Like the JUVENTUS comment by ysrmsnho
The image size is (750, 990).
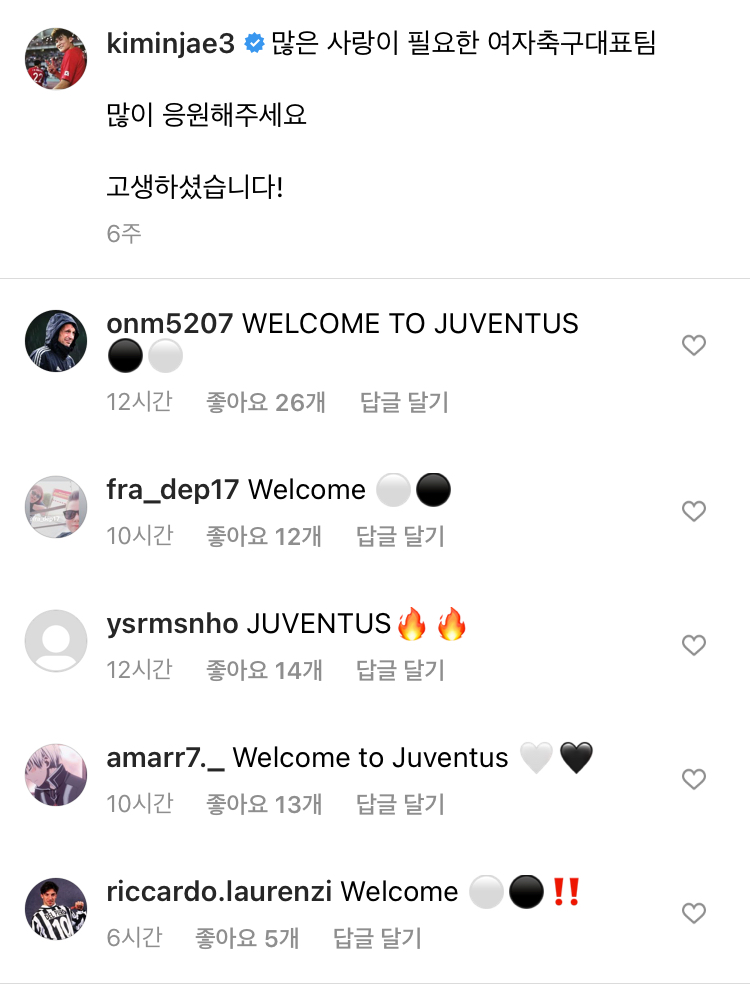(693, 646)
